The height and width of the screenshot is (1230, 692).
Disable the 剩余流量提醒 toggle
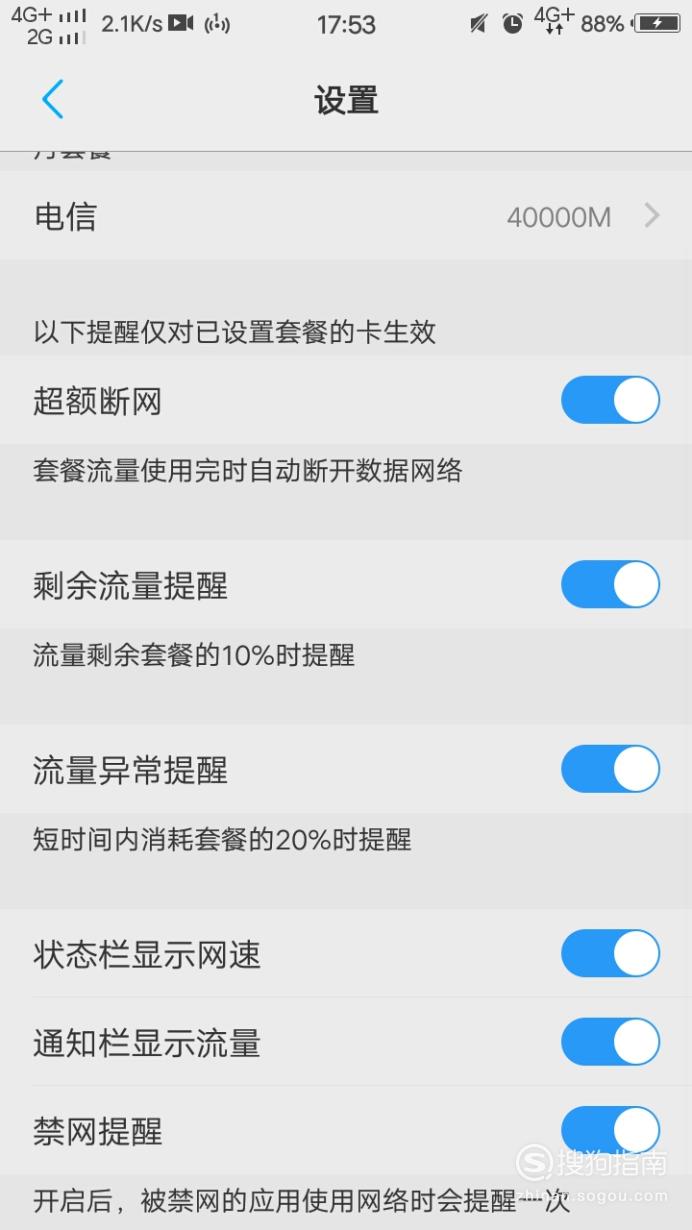pos(610,585)
